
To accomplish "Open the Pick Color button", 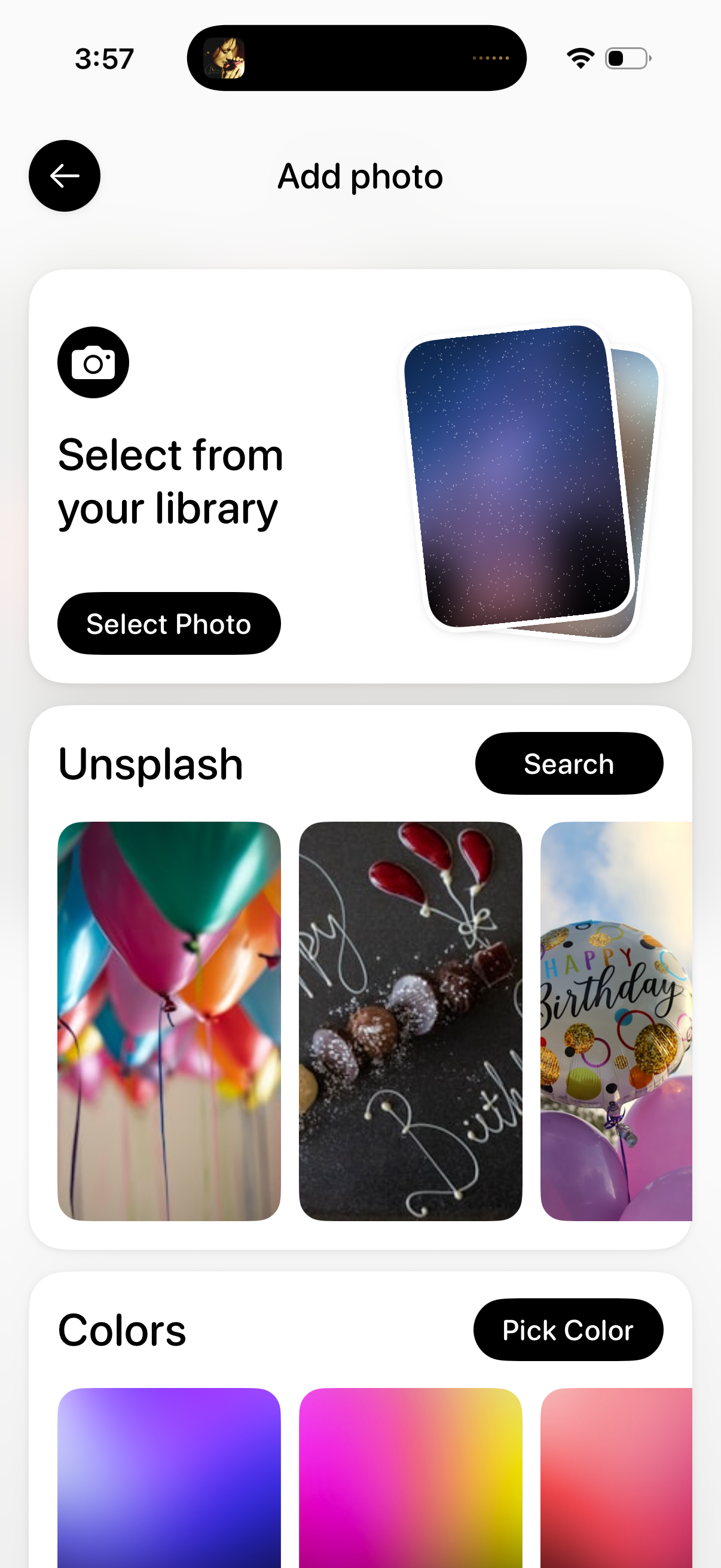I will (568, 1330).
